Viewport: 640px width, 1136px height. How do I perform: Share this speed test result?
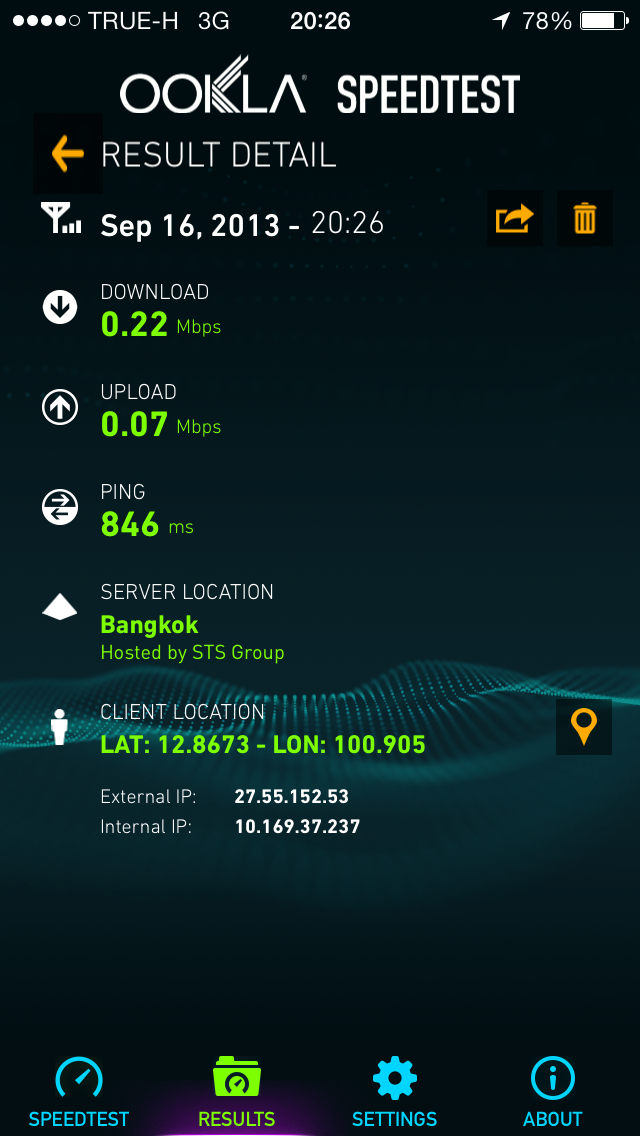coord(515,218)
